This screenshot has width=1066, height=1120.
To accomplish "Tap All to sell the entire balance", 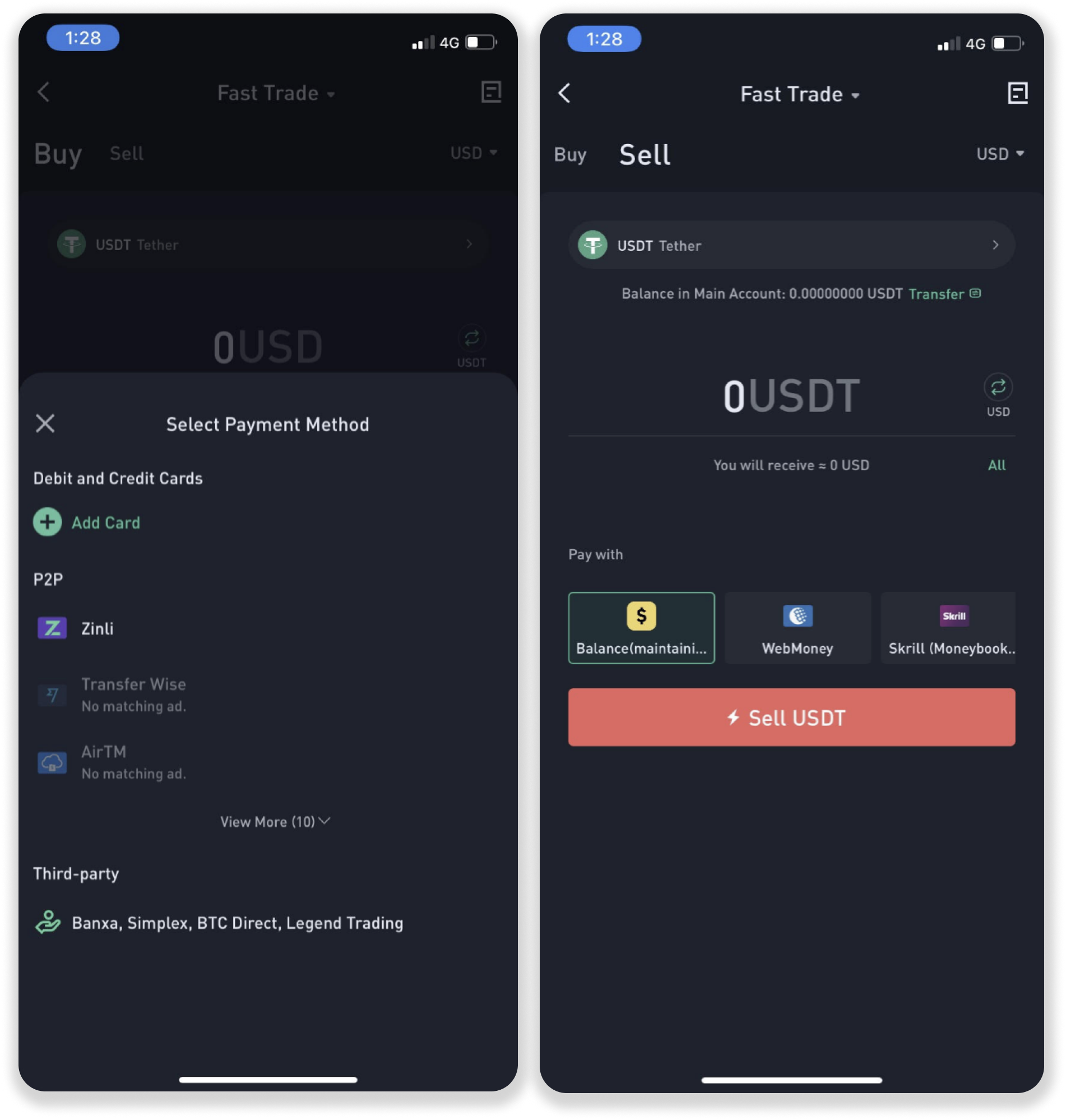I will click(x=996, y=465).
